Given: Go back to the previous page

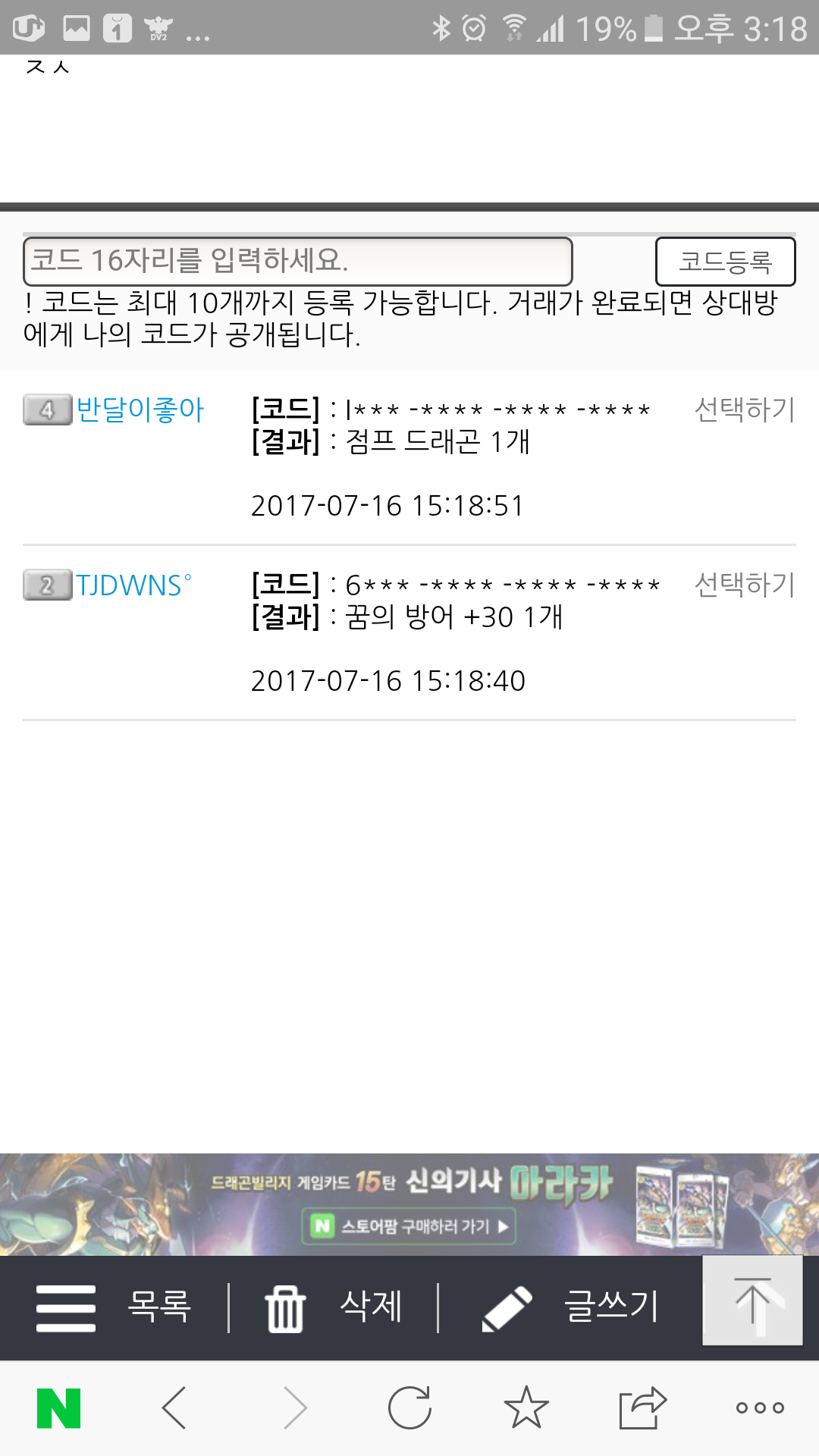Looking at the screenshot, I should [x=174, y=1408].
